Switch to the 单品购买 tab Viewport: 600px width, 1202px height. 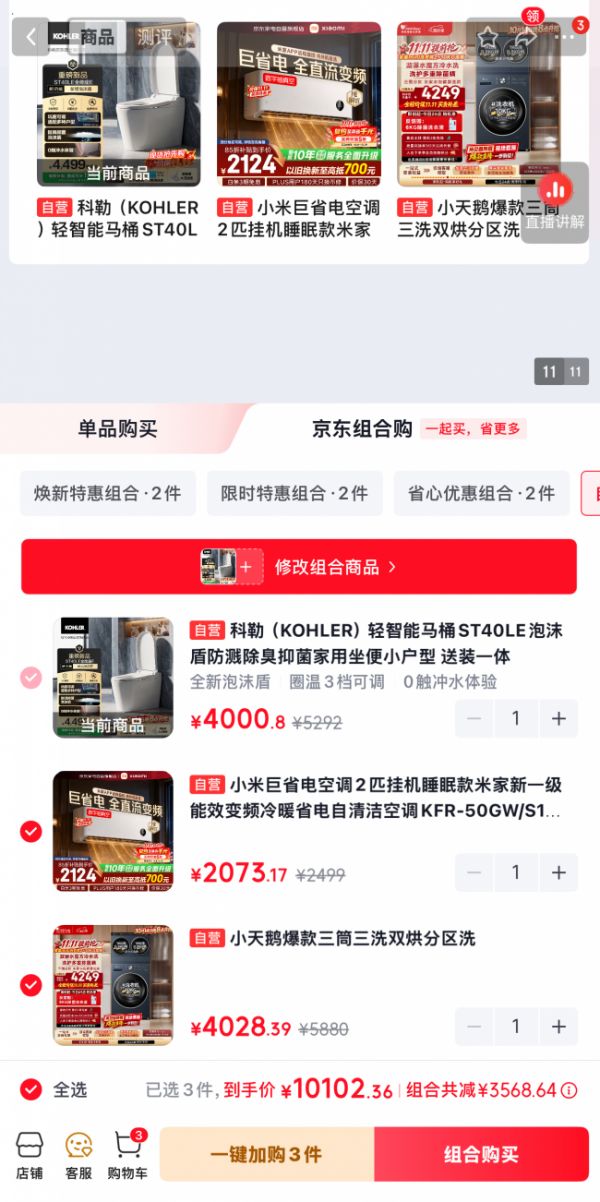118,429
